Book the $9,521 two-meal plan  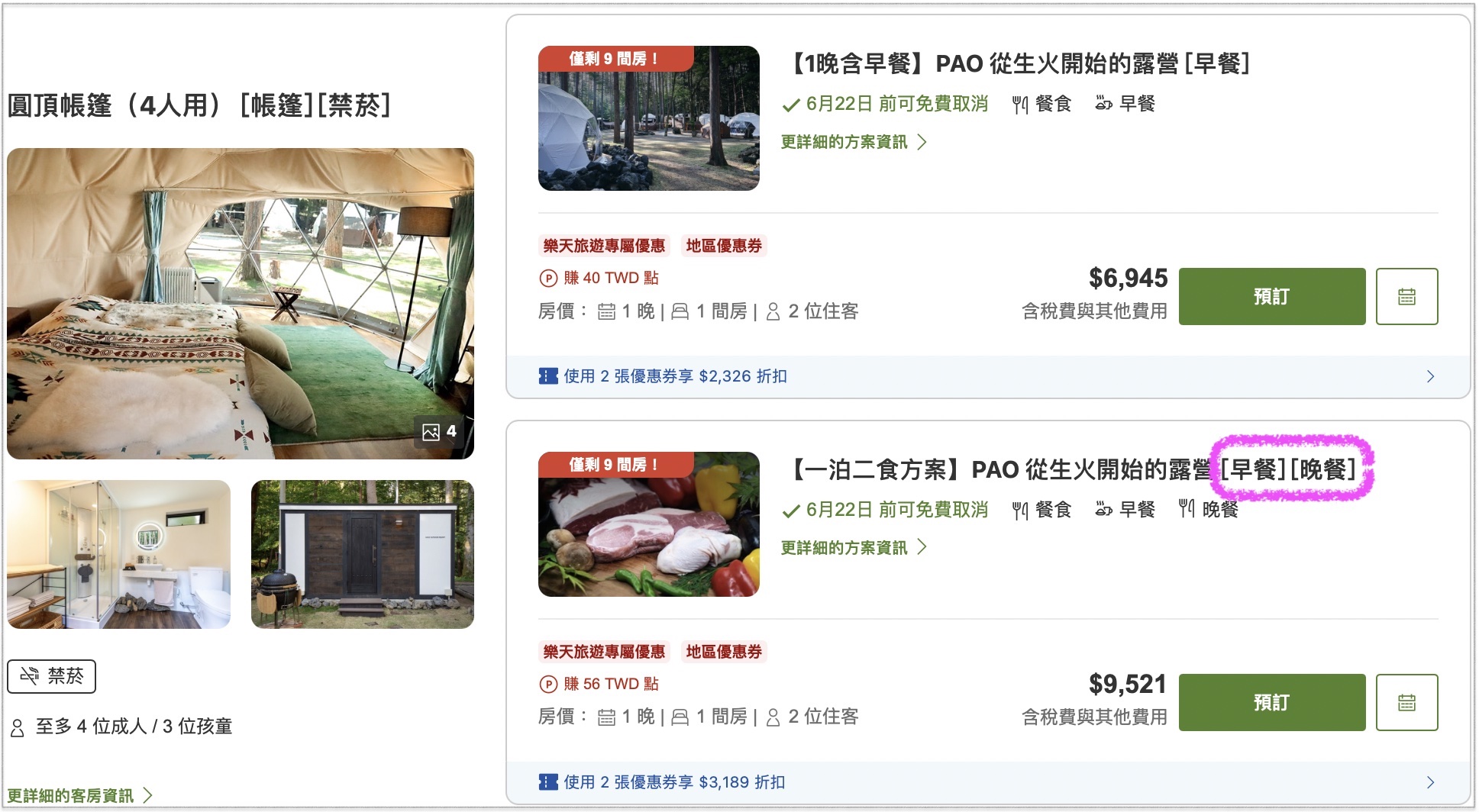1271,702
